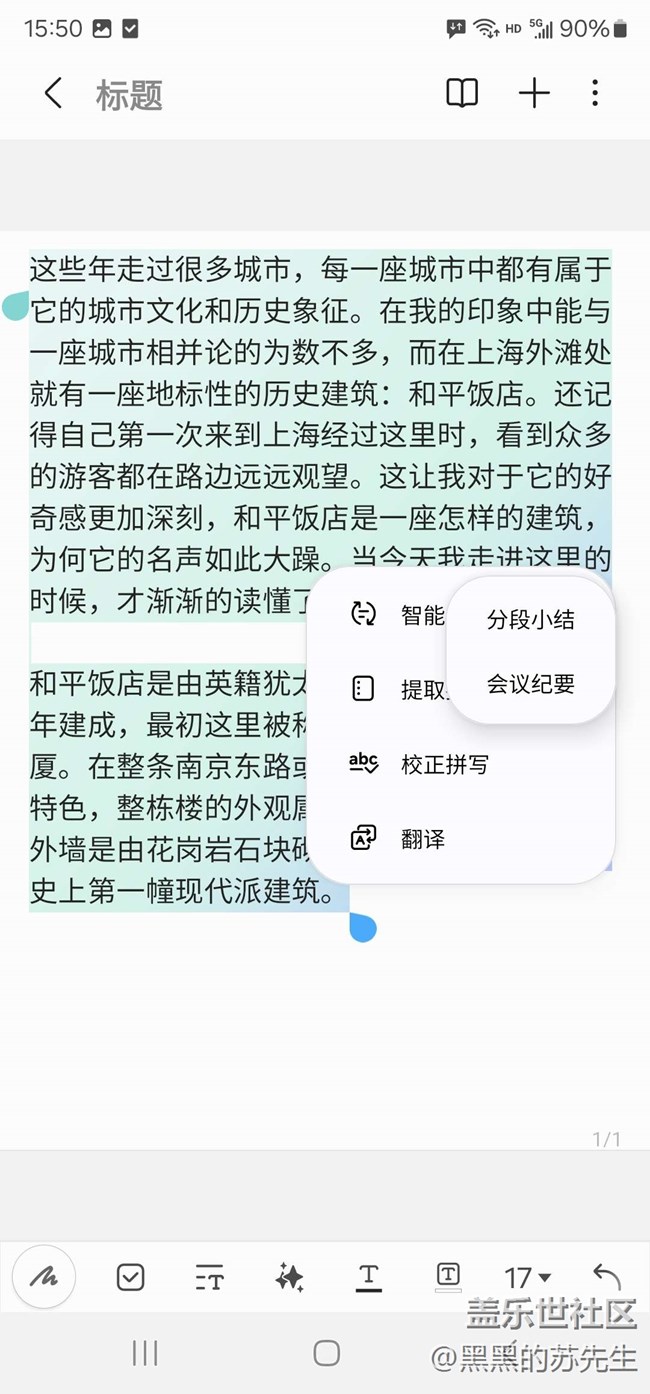Go to home screen via navigation bar

[327, 1353]
